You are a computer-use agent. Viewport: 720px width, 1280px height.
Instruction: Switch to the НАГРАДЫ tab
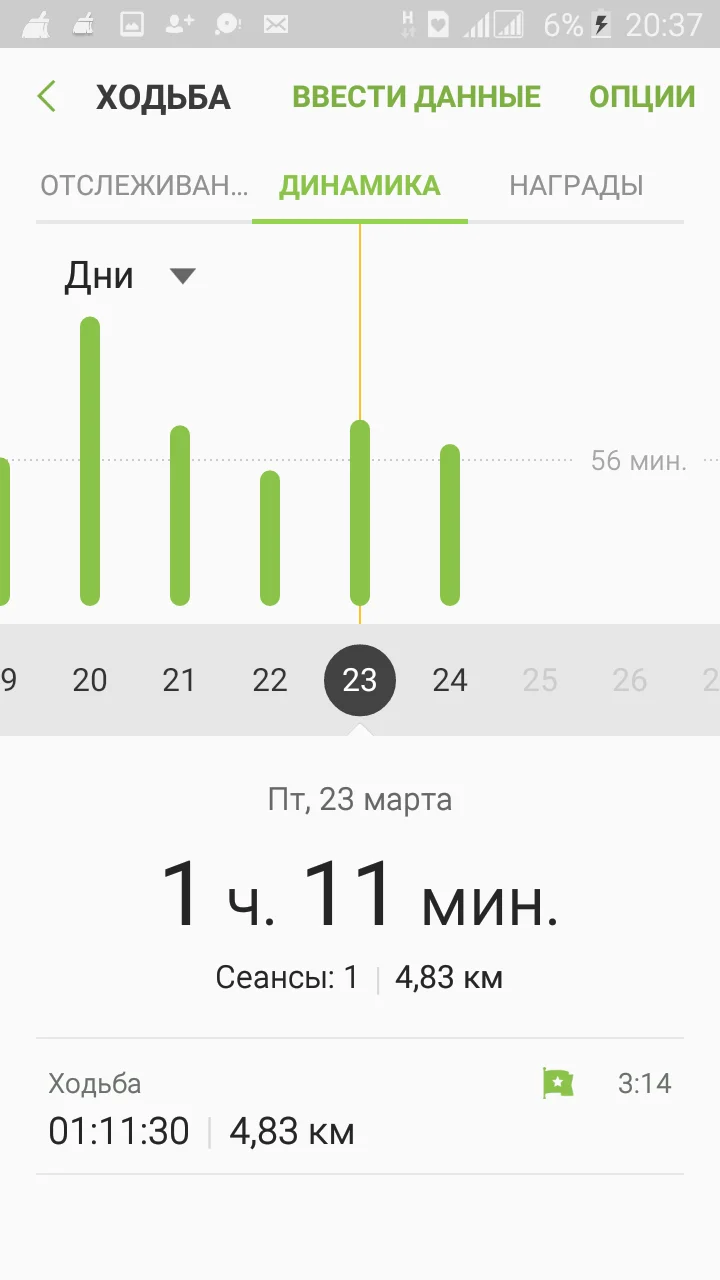pos(576,186)
